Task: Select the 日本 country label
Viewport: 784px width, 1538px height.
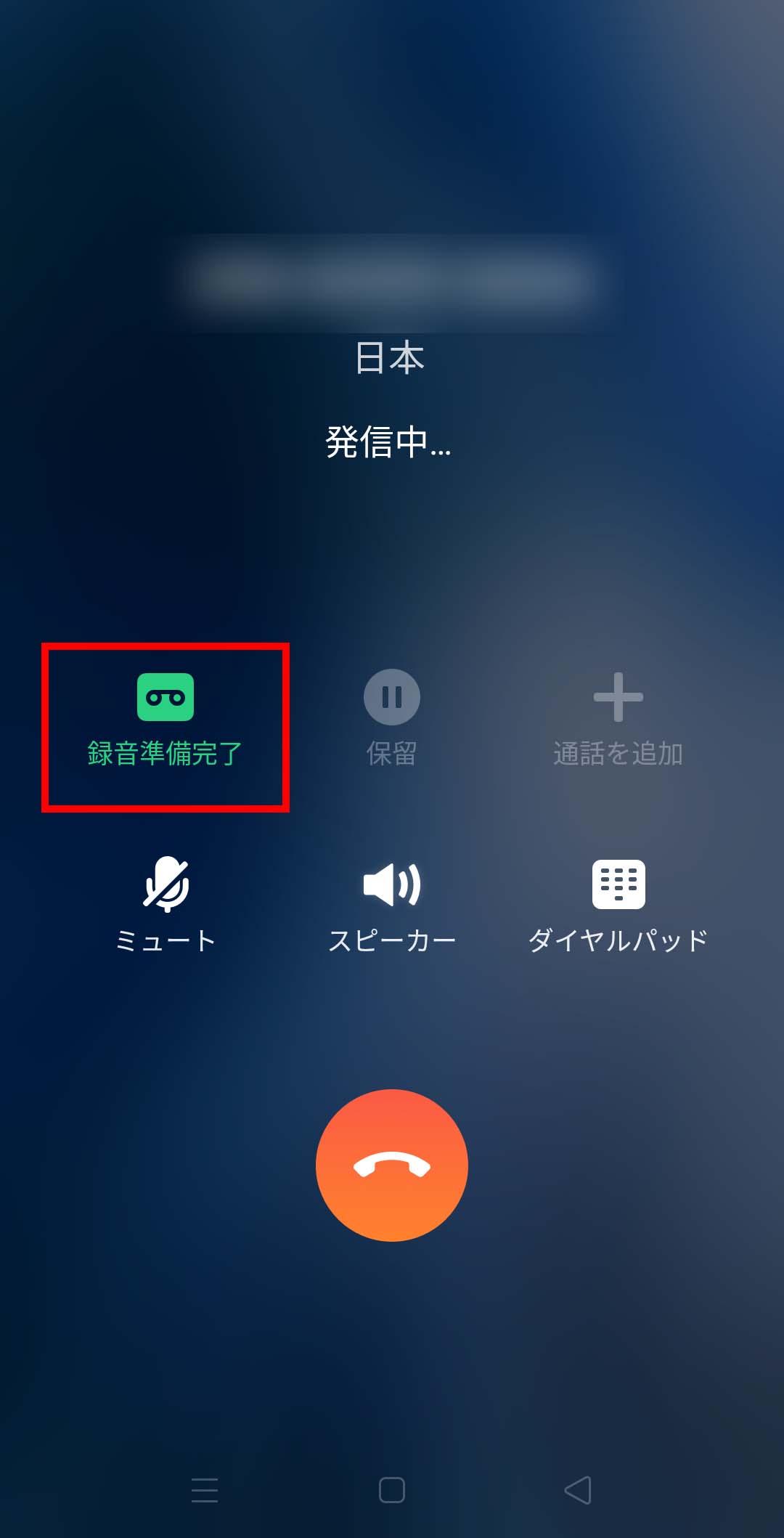Action: (389, 357)
